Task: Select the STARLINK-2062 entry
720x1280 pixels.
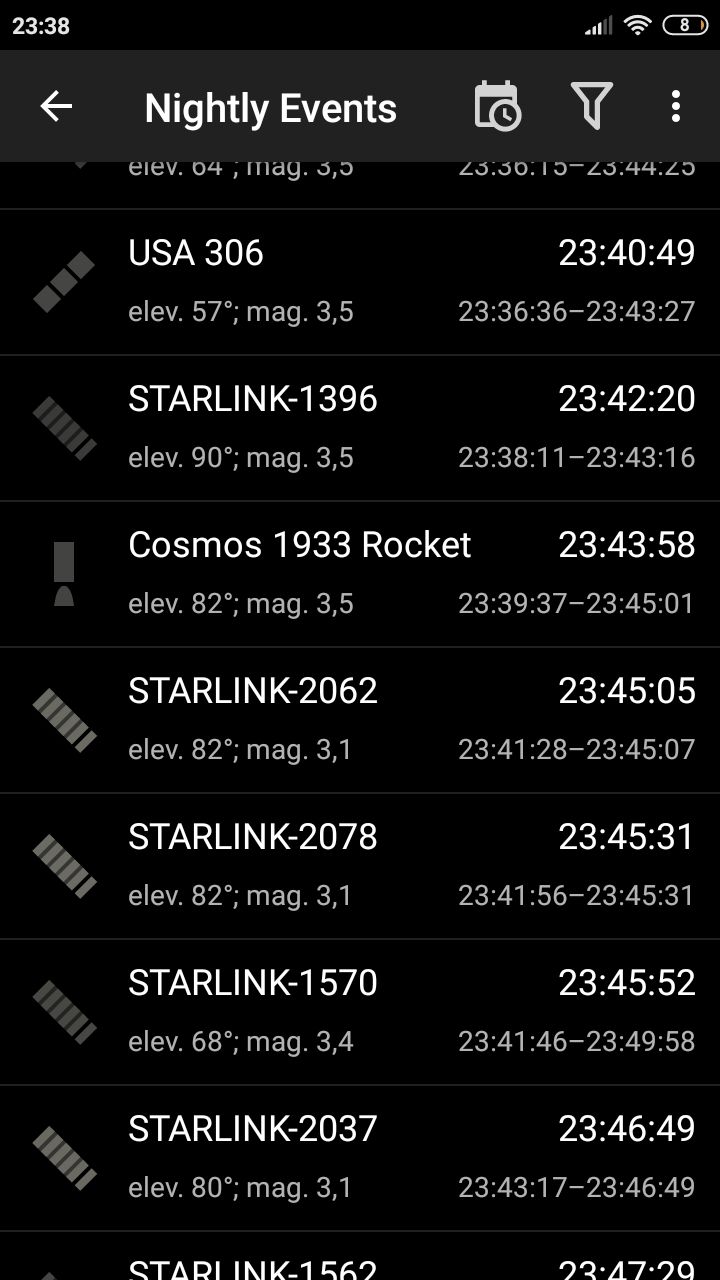Action: (x=360, y=720)
